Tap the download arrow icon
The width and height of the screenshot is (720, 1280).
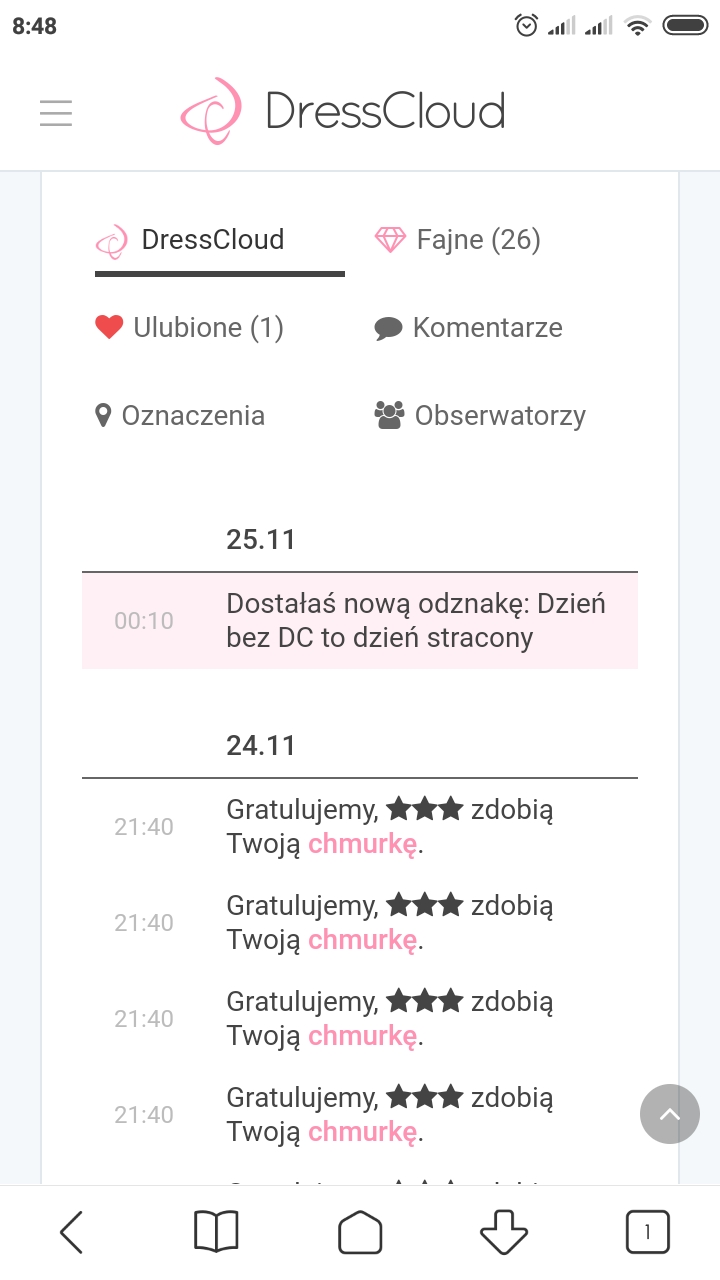point(504,1232)
